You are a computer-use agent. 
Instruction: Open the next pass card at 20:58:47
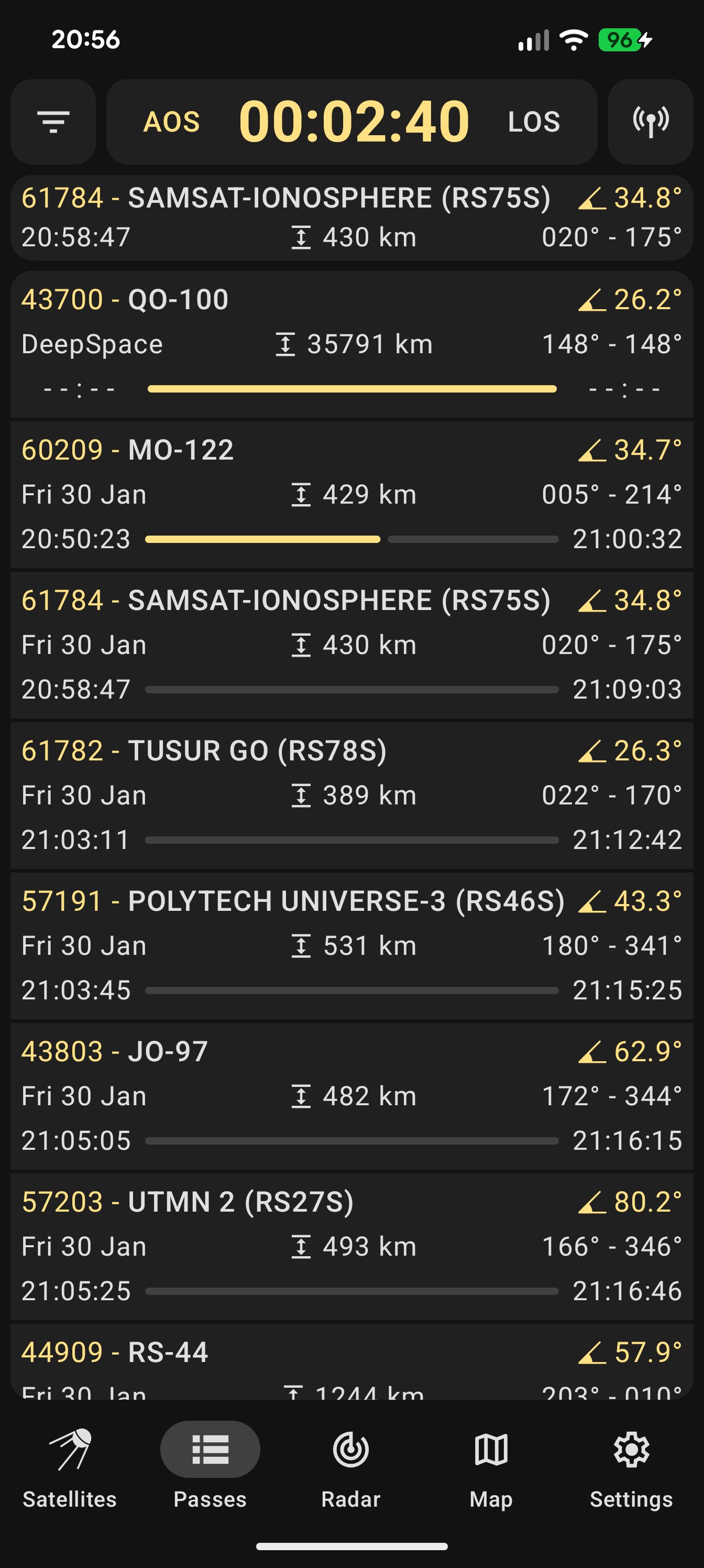click(x=351, y=218)
